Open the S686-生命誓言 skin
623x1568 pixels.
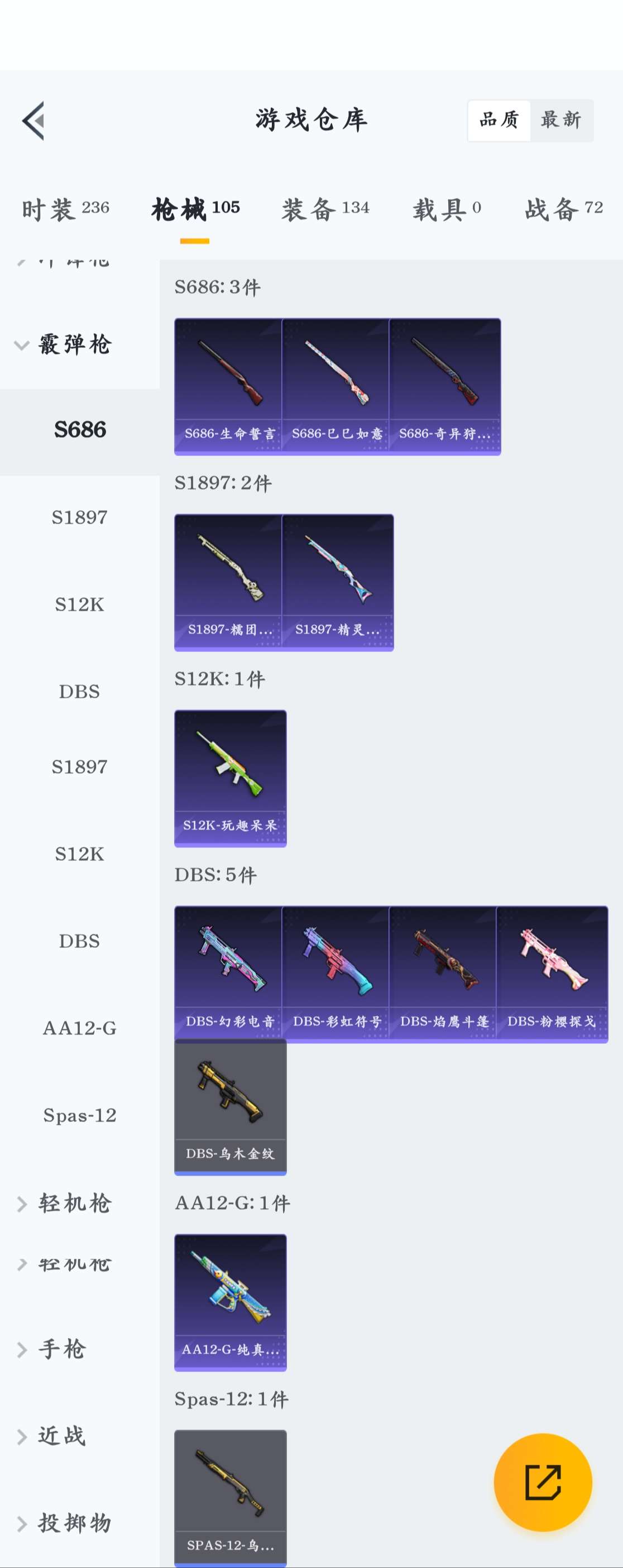tap(229, 386)
